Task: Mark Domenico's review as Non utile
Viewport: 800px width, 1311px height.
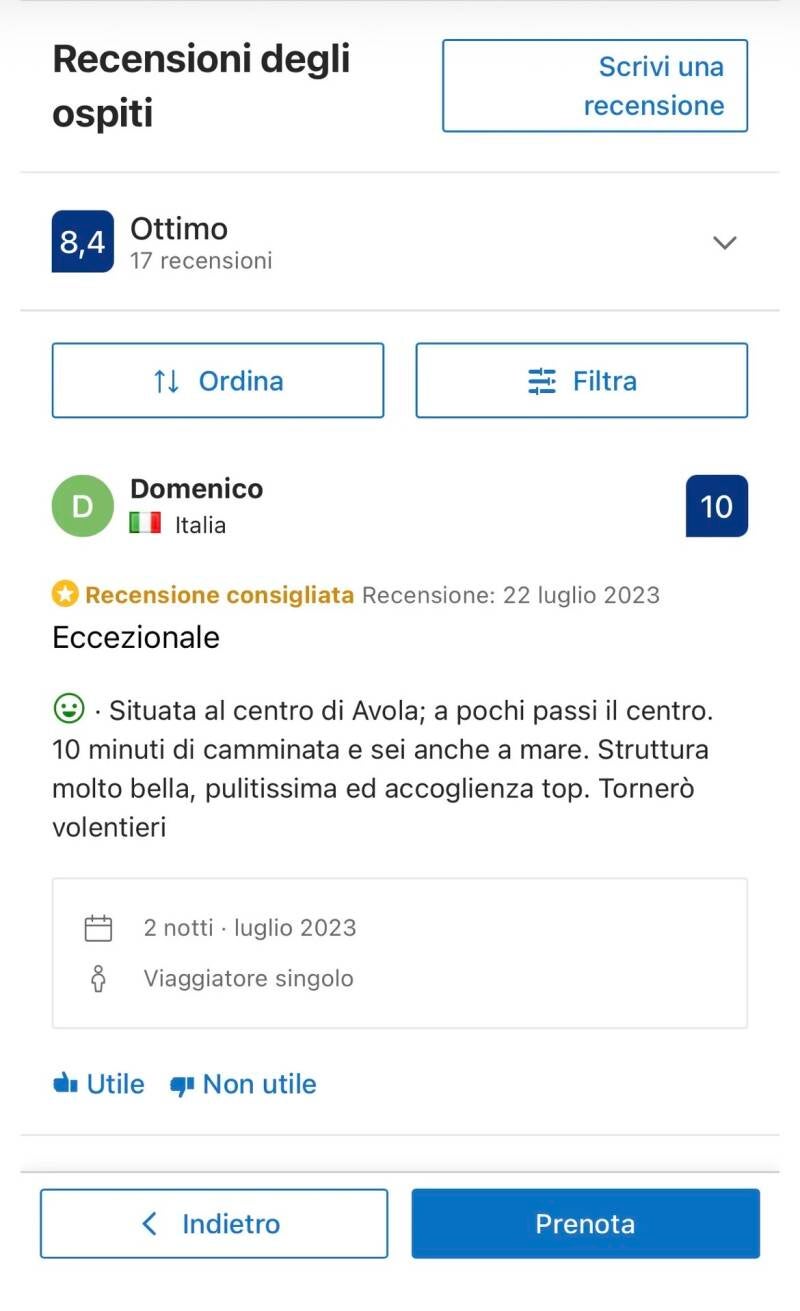Action: tap(243, 1084)
